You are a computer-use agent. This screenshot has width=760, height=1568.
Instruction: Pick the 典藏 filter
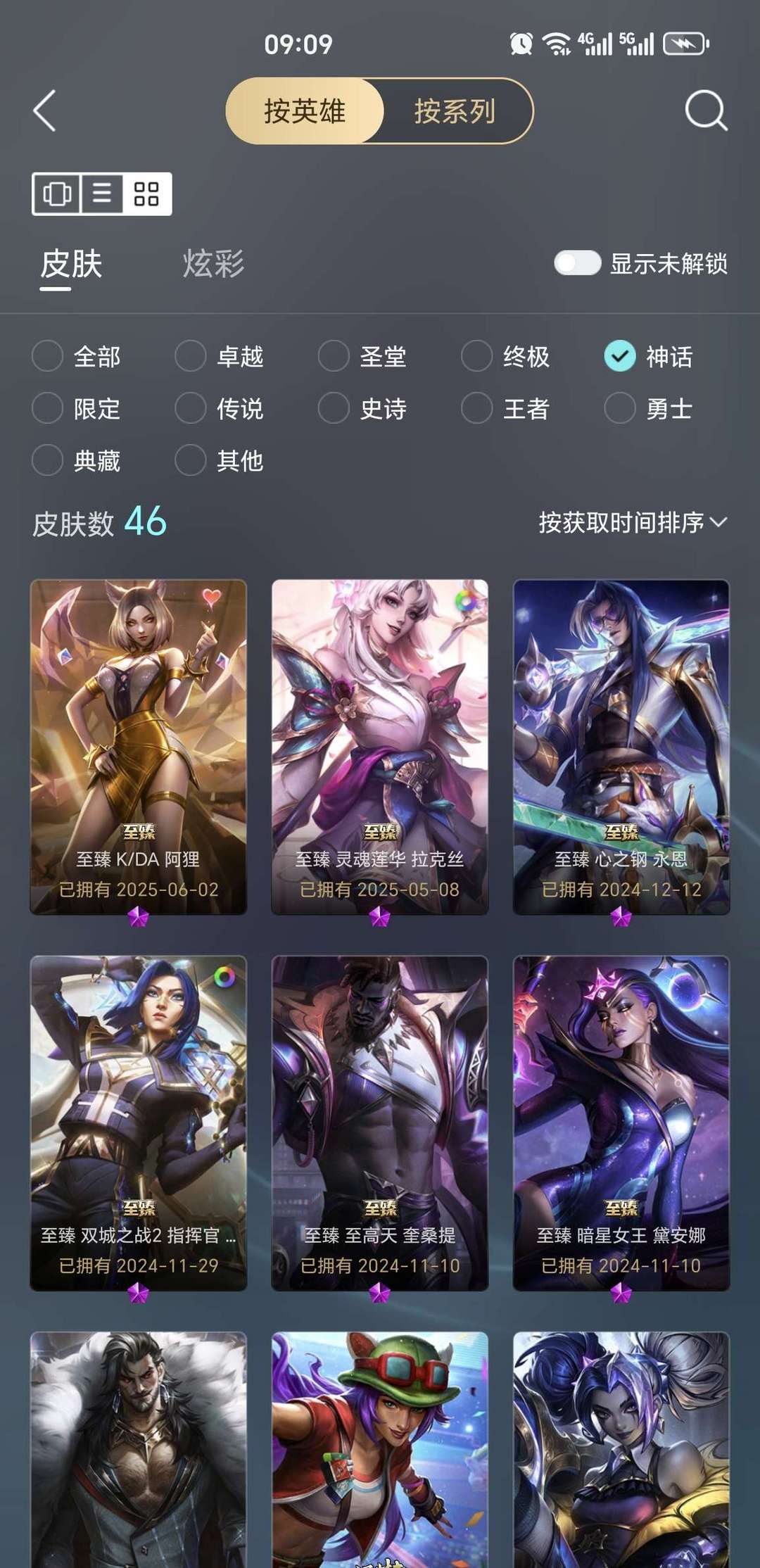77,460
